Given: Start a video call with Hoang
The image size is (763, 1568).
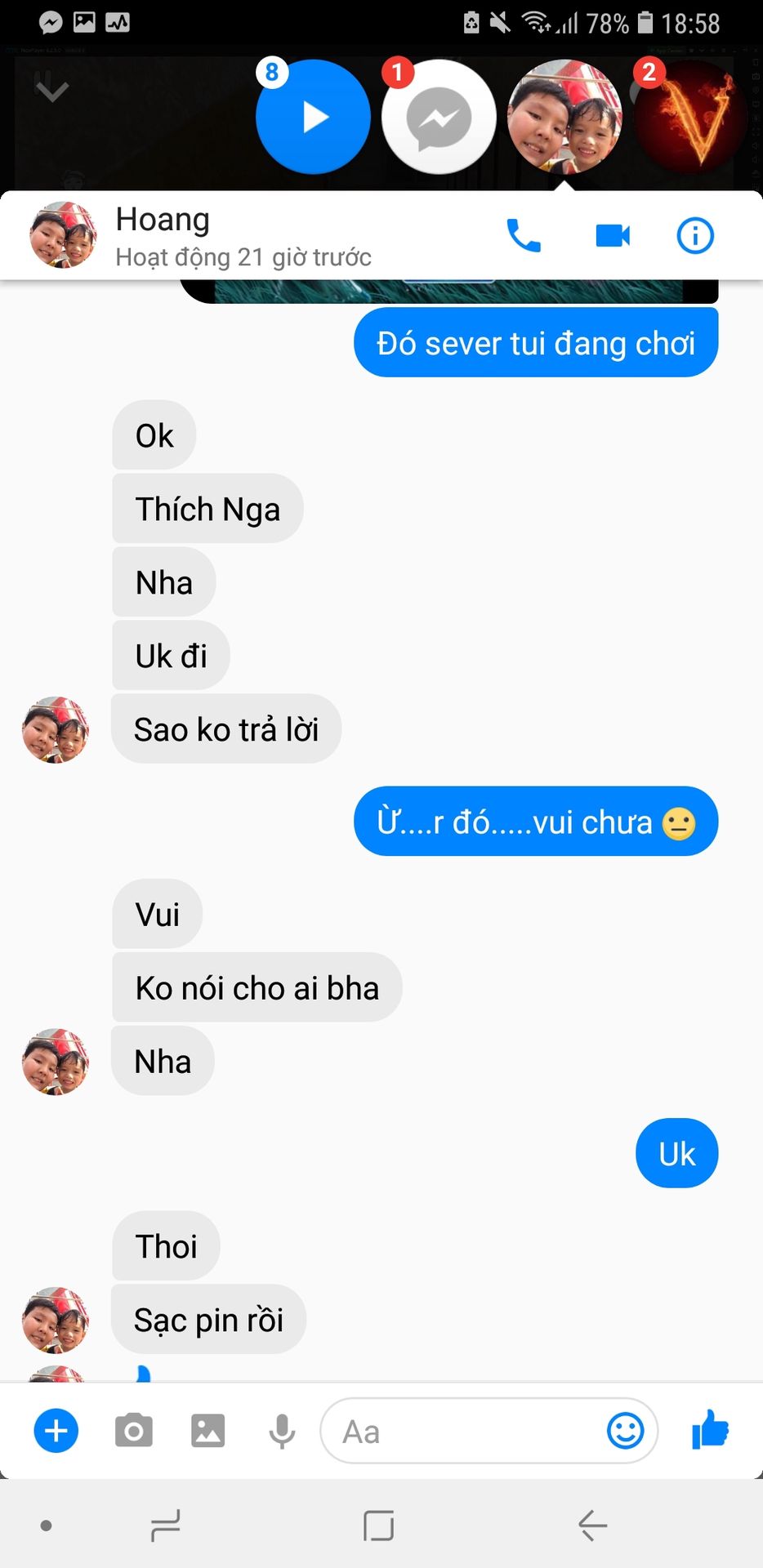Looking at the screenshot, I should click(613, 236).
